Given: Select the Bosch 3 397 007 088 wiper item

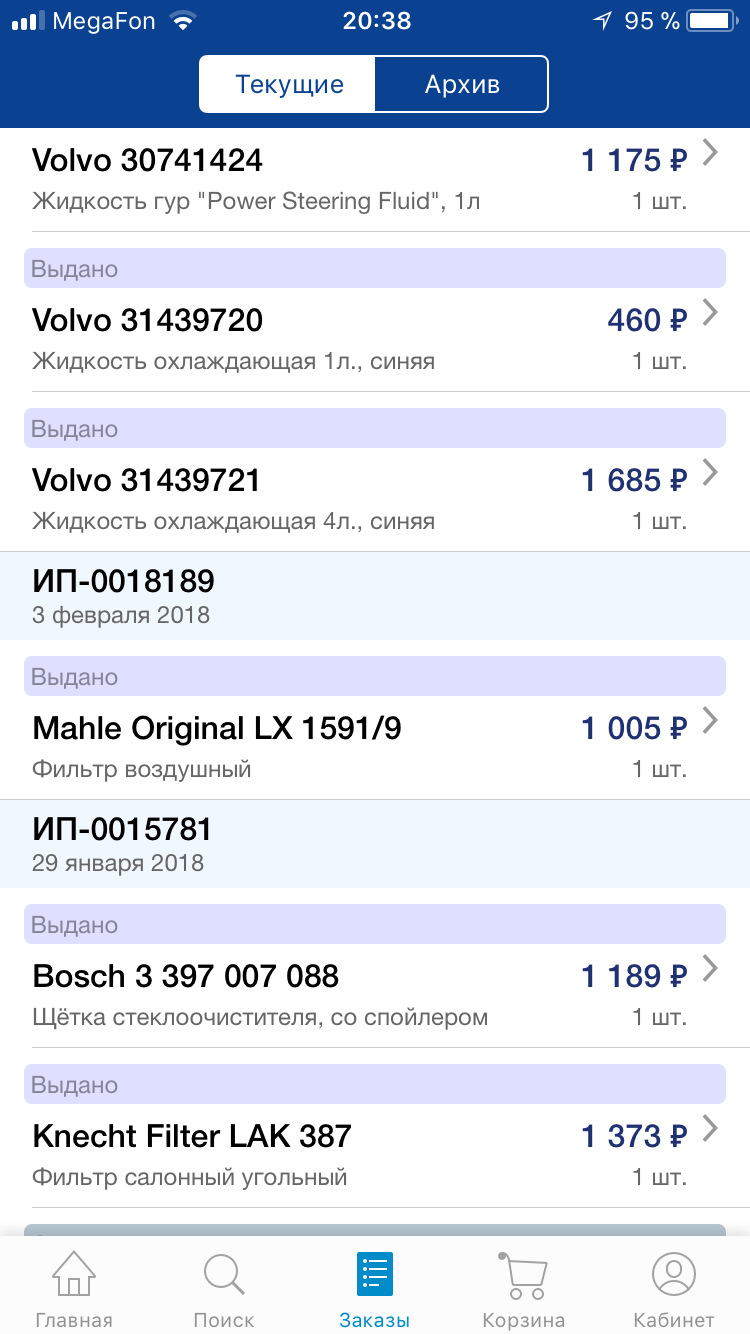Looking at the screenshot, I should 375,993.
